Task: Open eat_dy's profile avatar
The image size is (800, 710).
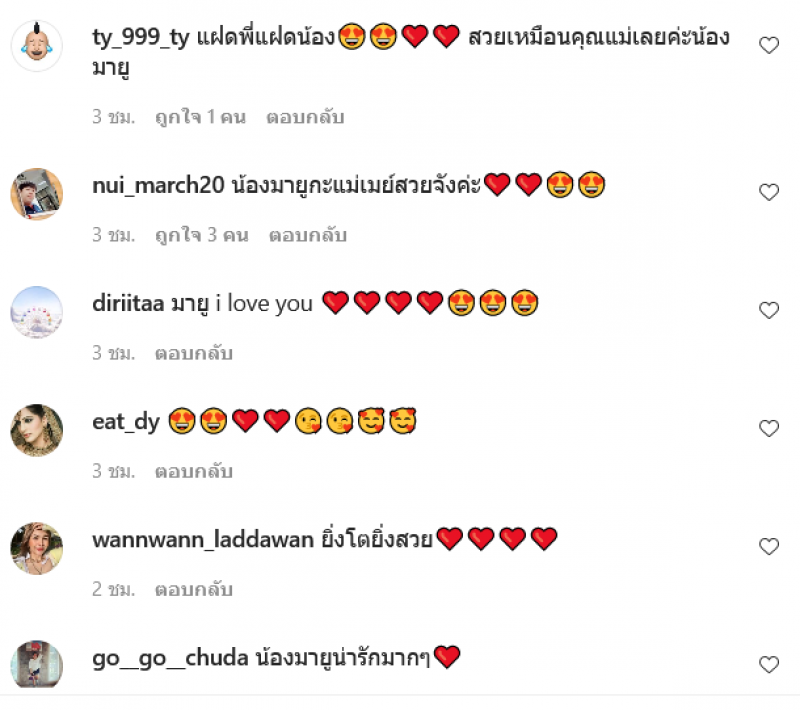Action: [37, 429]
